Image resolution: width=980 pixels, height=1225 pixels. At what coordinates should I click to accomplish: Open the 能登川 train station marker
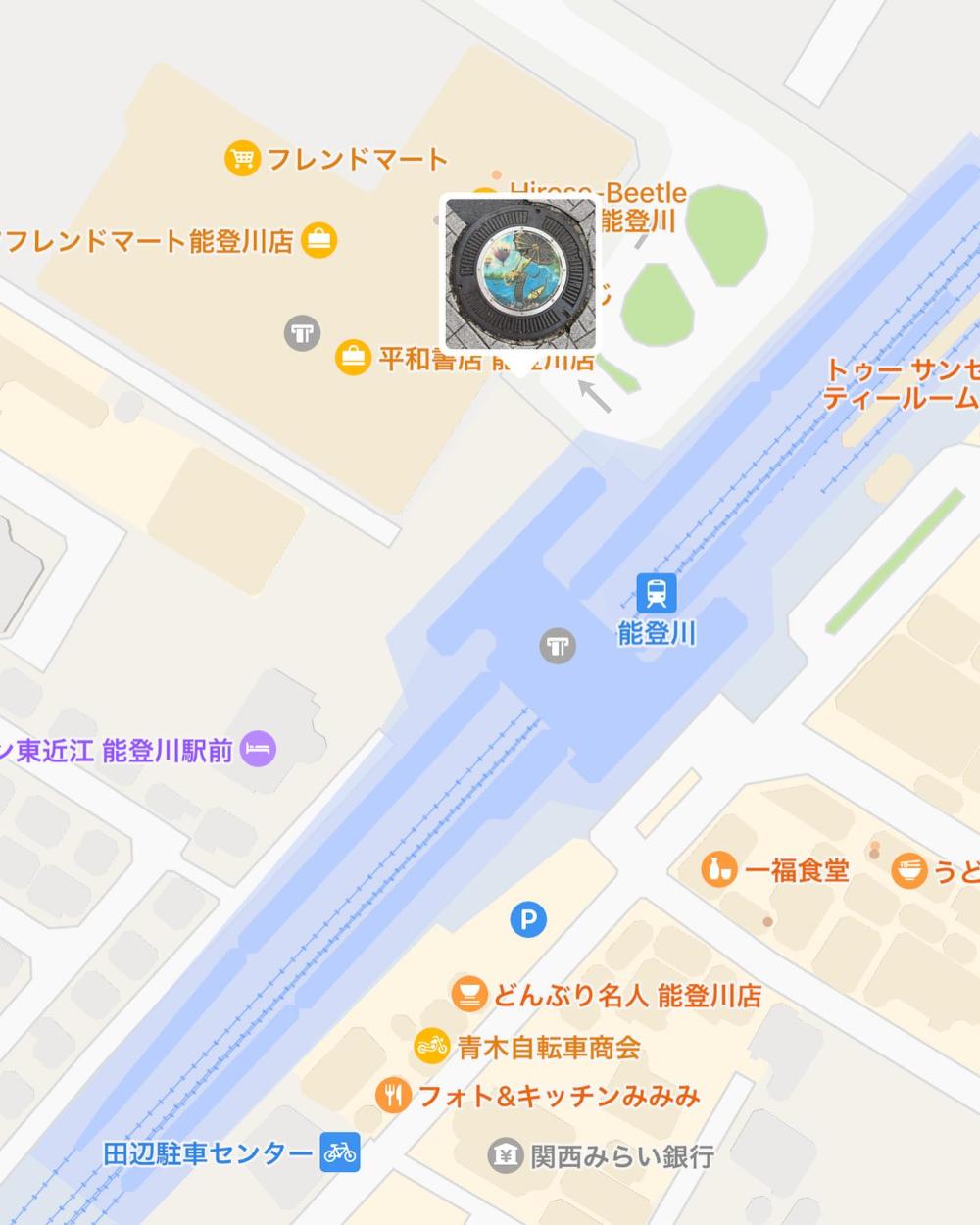(x=656, y=593)
